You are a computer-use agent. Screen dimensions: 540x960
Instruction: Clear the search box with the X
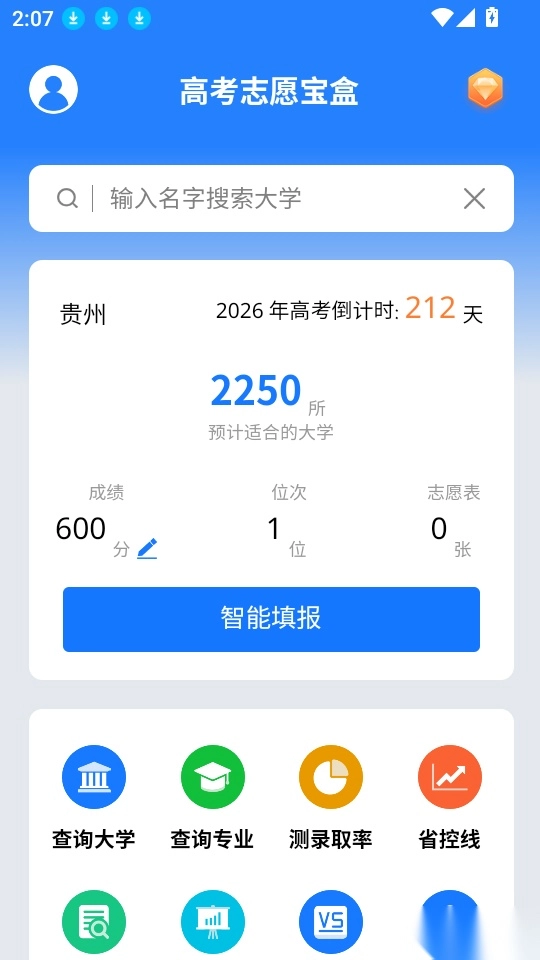[474, 198]
